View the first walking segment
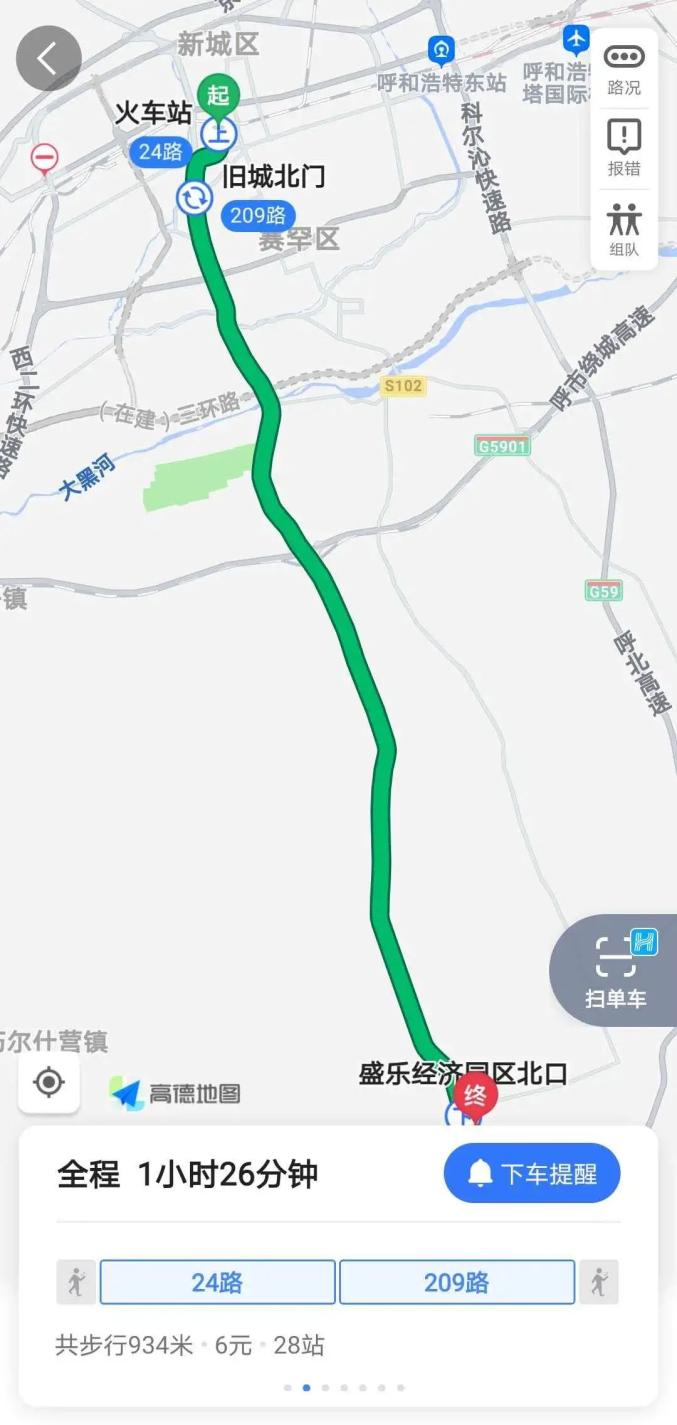 pyautogui.click(x=76, y=1282)
